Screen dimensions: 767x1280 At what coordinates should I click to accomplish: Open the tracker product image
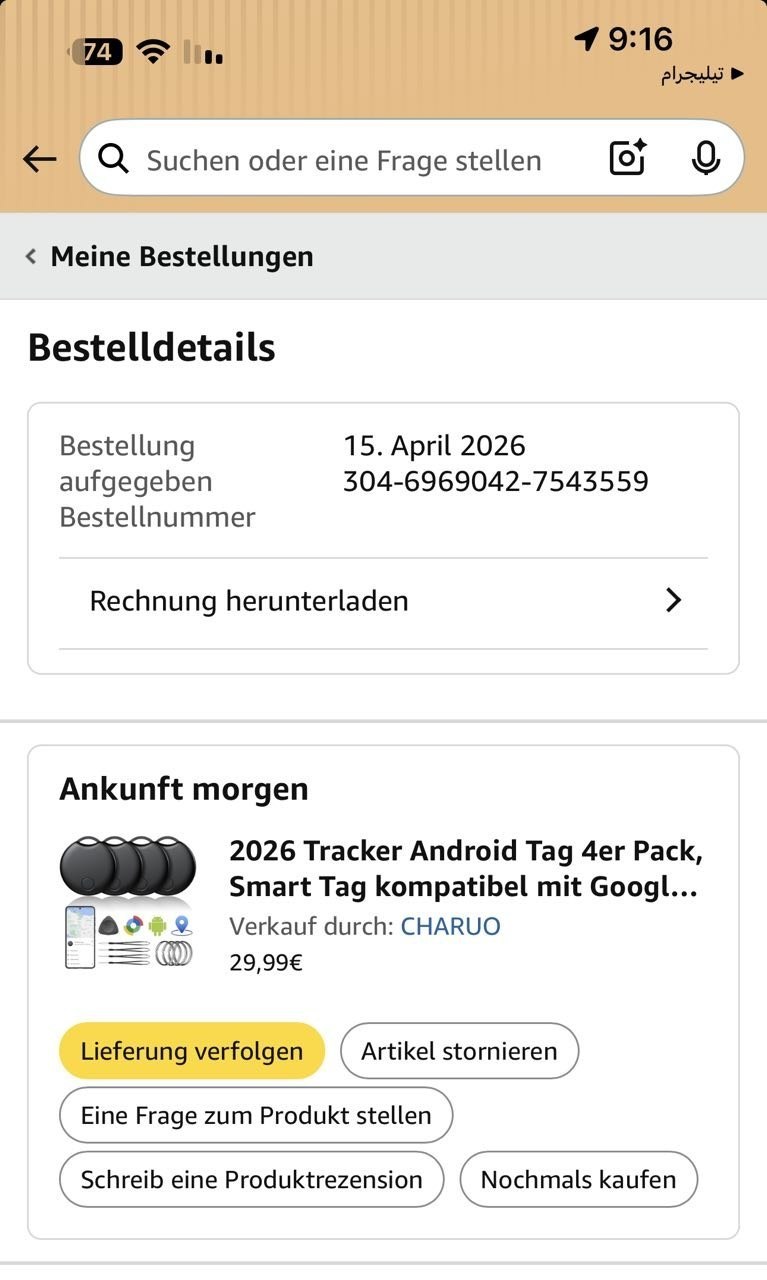127,903
